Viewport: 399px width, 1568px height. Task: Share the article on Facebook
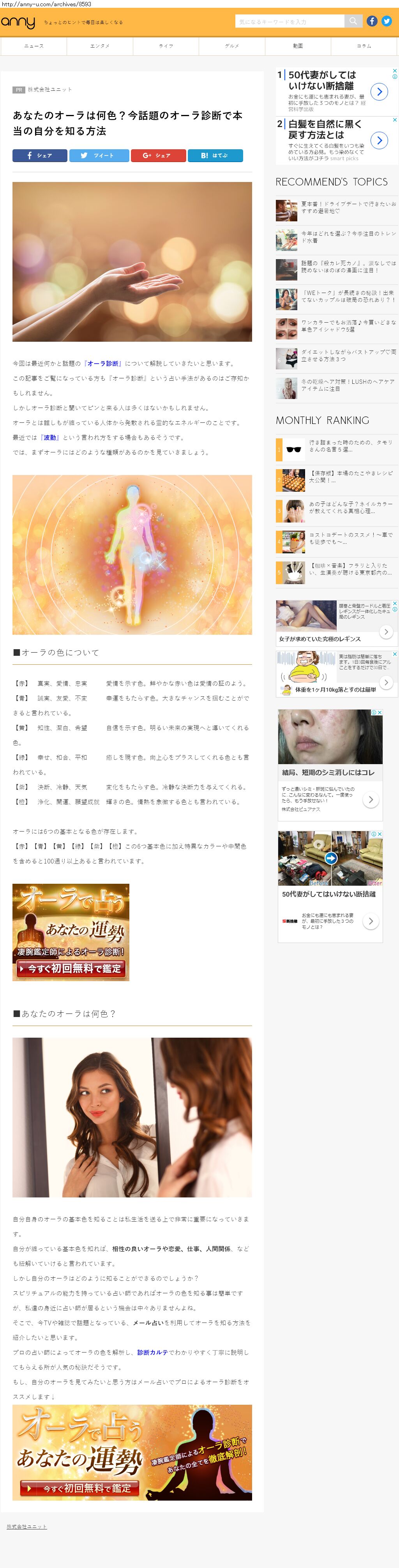tap(39, 156)
